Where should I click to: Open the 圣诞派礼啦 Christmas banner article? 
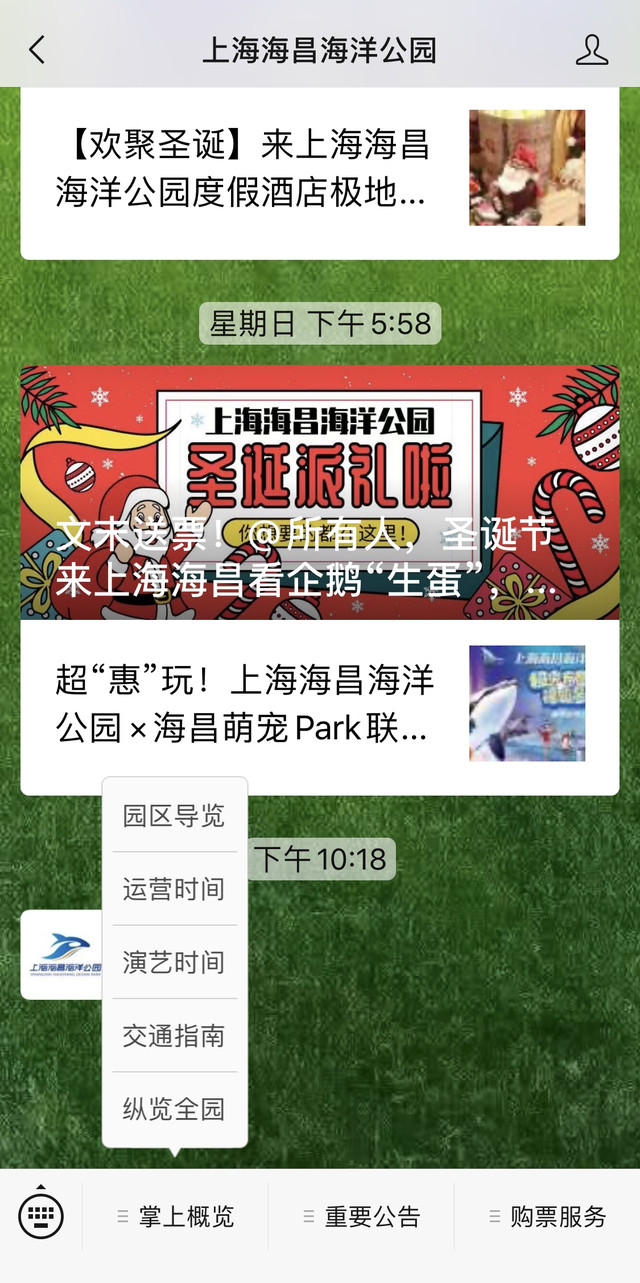pos(319,492)
